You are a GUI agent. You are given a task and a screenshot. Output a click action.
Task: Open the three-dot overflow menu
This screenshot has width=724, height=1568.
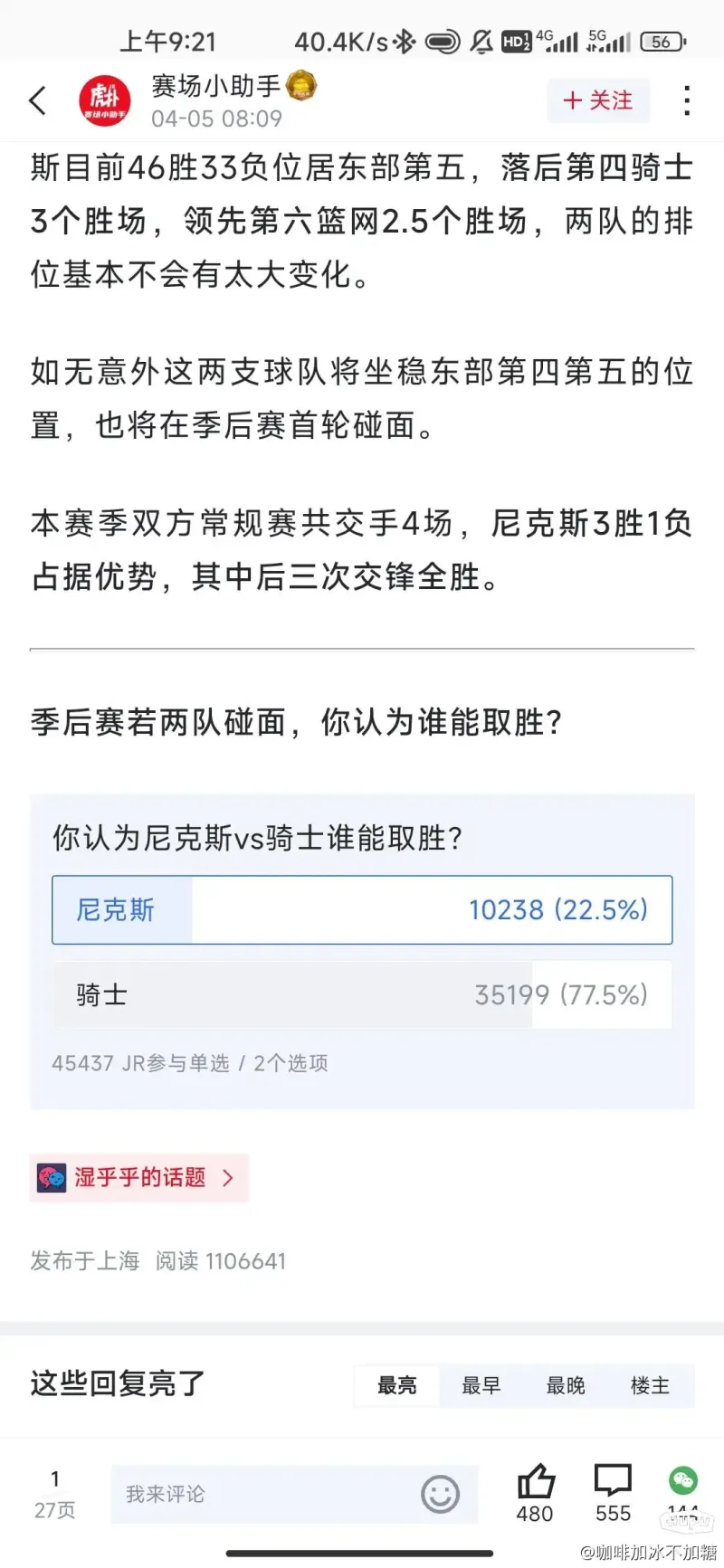click(687, 100)
